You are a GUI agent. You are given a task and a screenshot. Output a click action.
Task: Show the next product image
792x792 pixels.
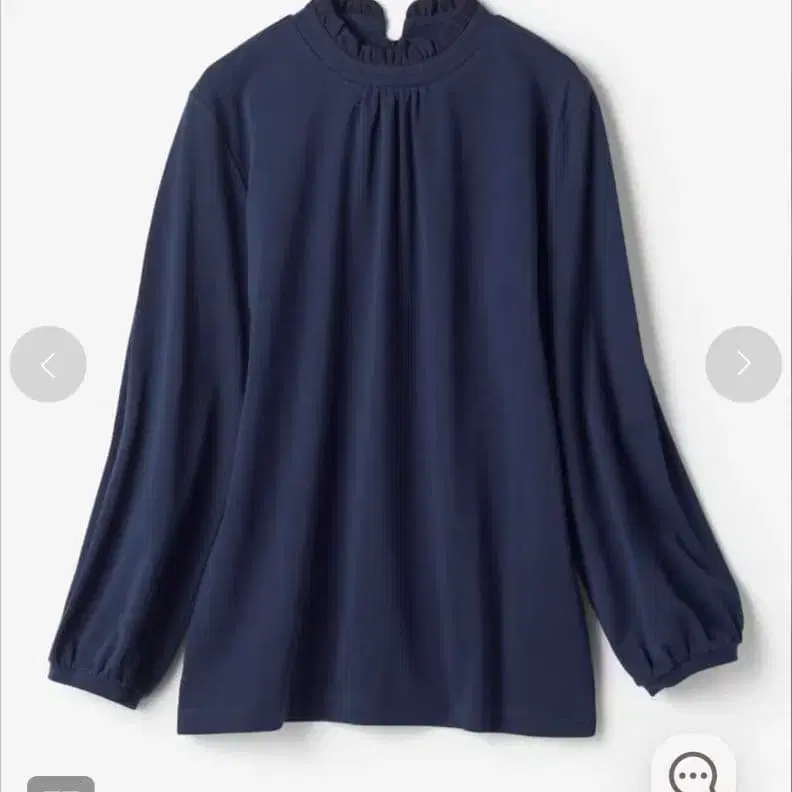(x=743, y=364)
